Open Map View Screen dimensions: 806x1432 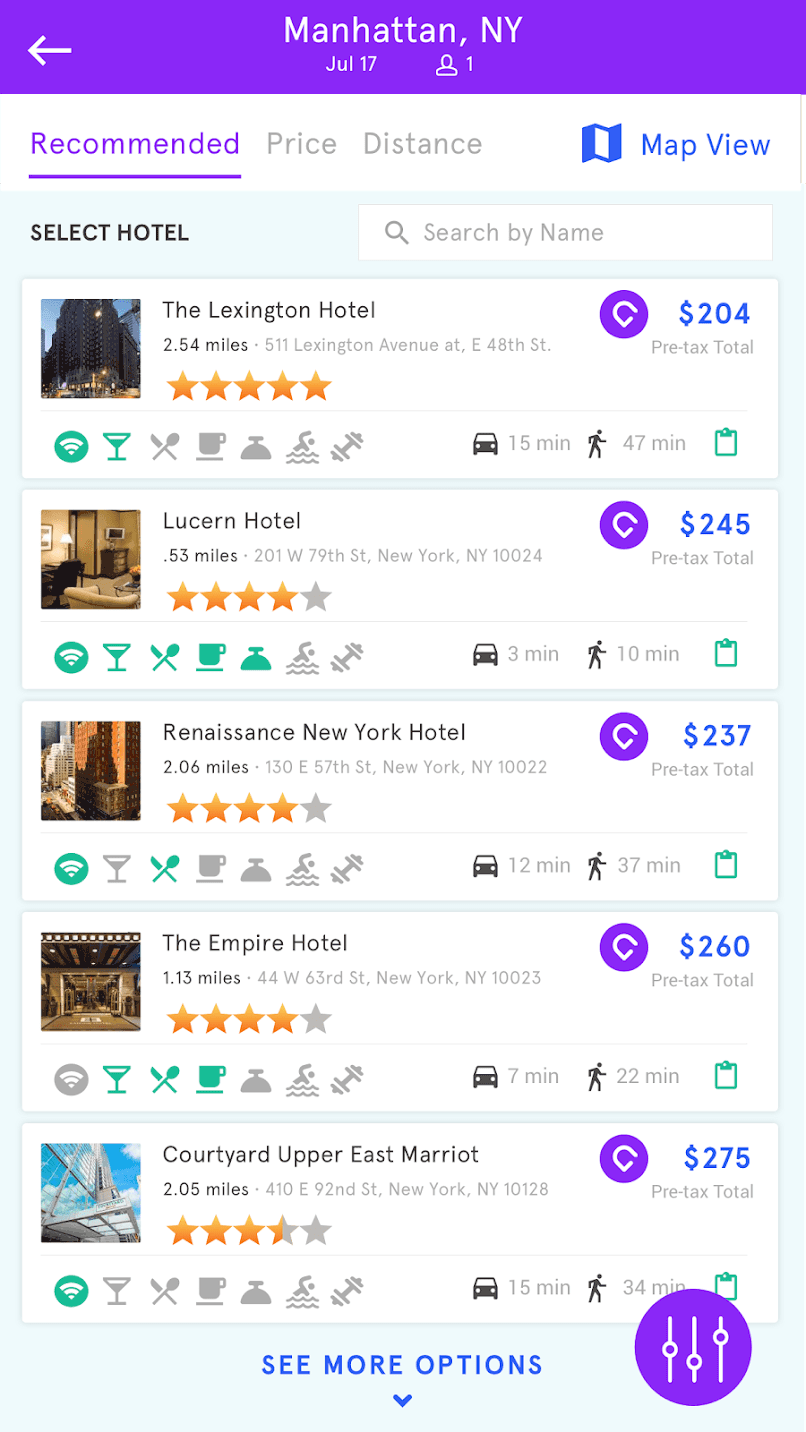676,145
